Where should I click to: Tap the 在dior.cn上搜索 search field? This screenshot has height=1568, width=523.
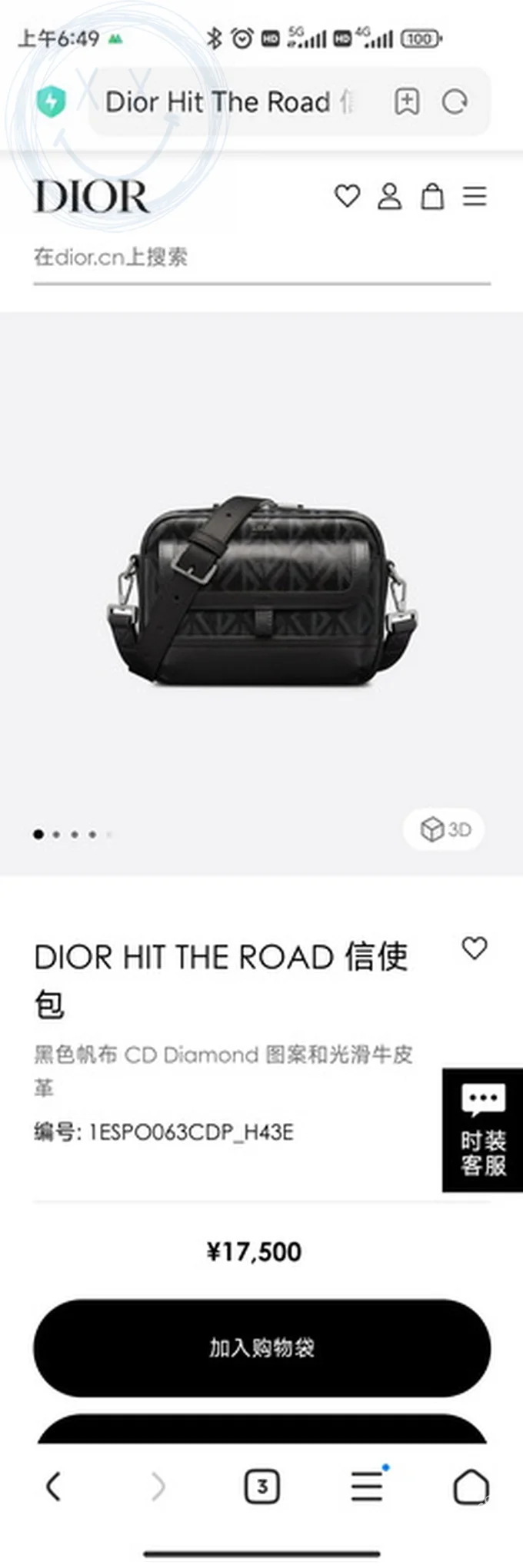261,257
